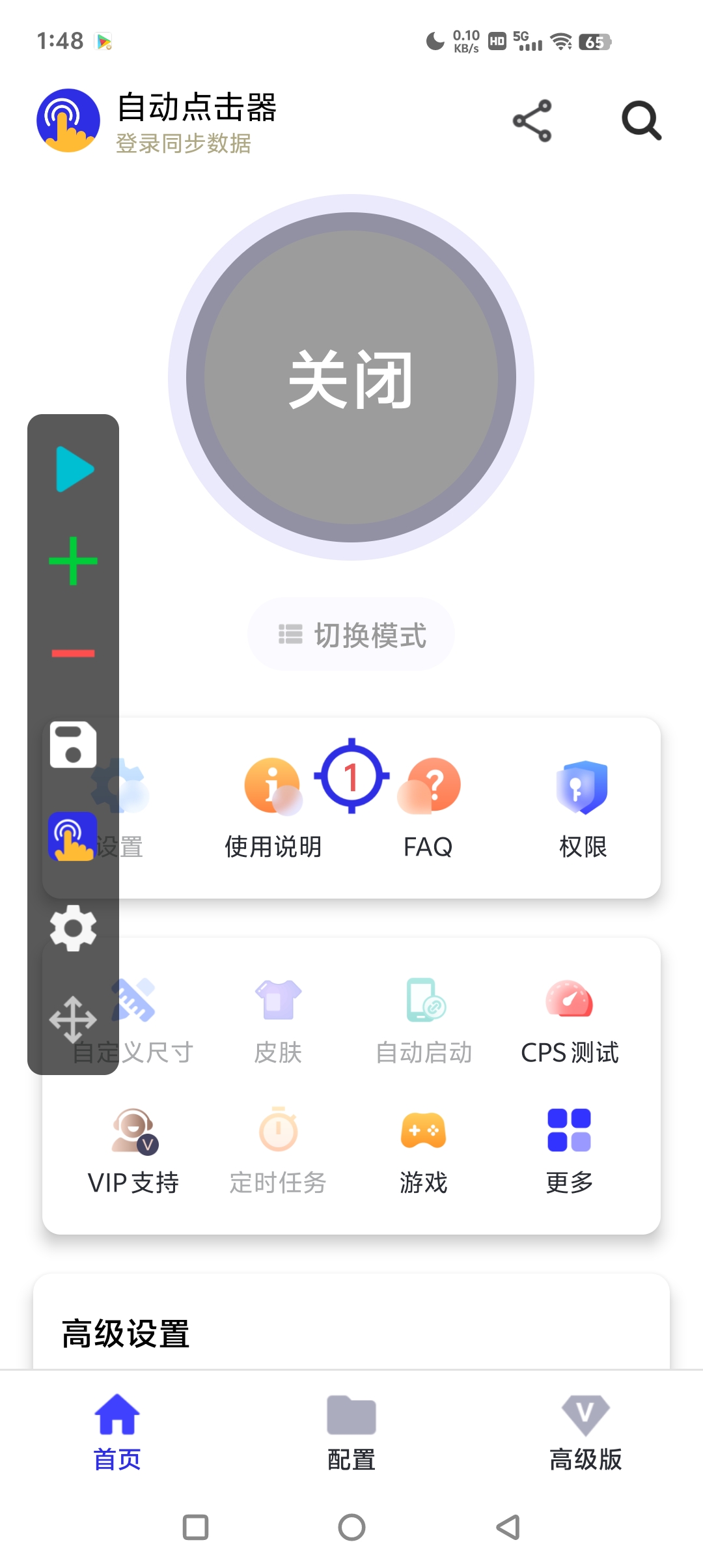703x1568 pixels.
Task: Tap the 切换模式 mode switch button
Action: (x=351, y=634)
